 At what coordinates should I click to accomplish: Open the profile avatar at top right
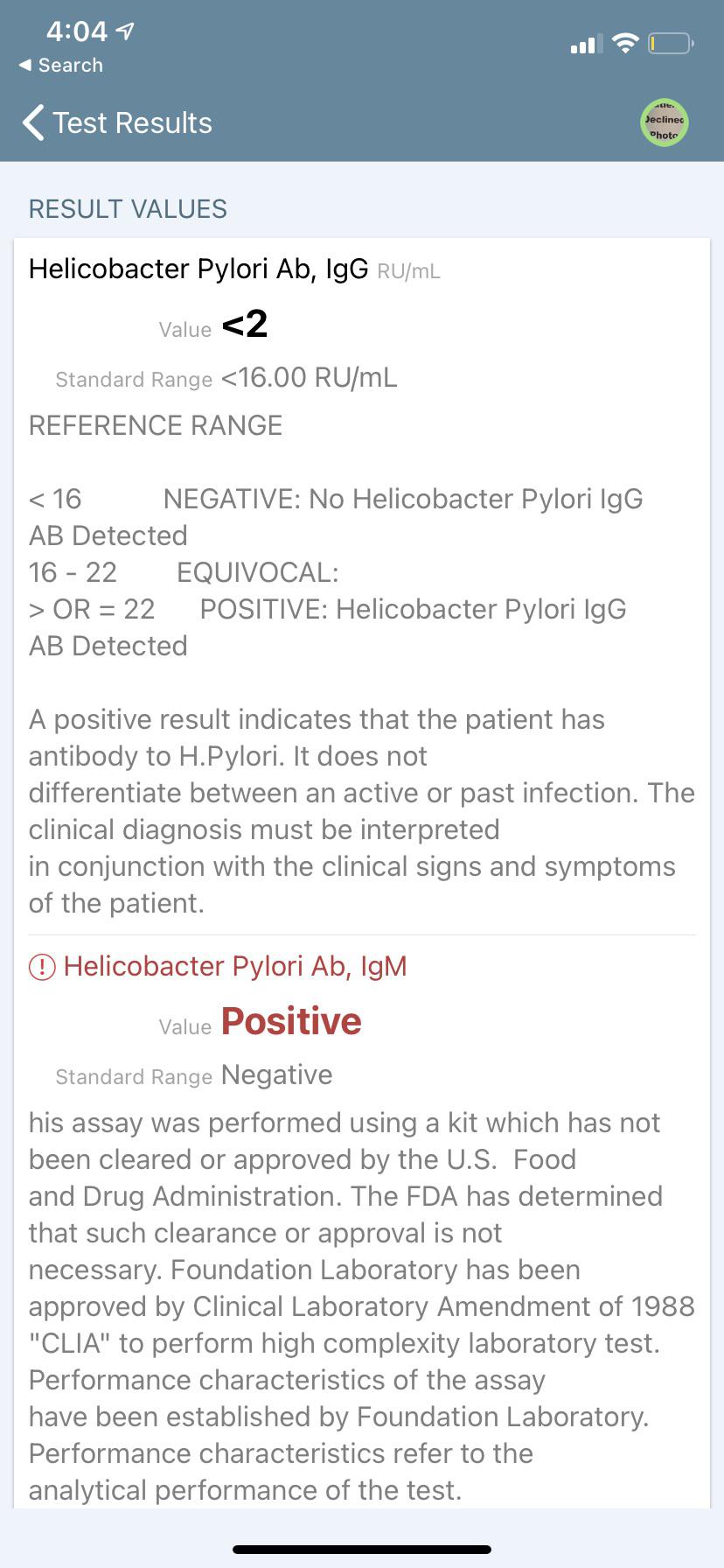665,122
